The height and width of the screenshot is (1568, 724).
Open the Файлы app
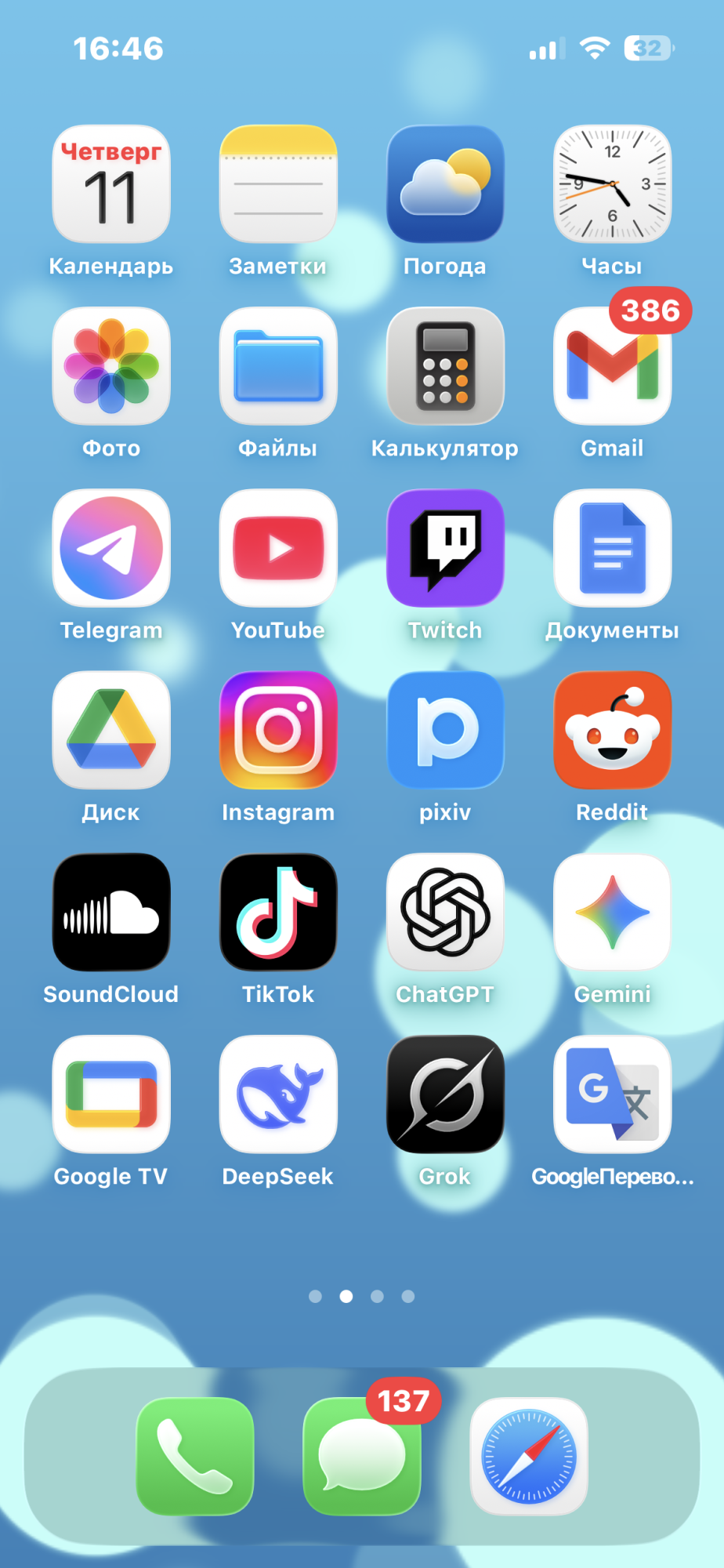[278, 366]
